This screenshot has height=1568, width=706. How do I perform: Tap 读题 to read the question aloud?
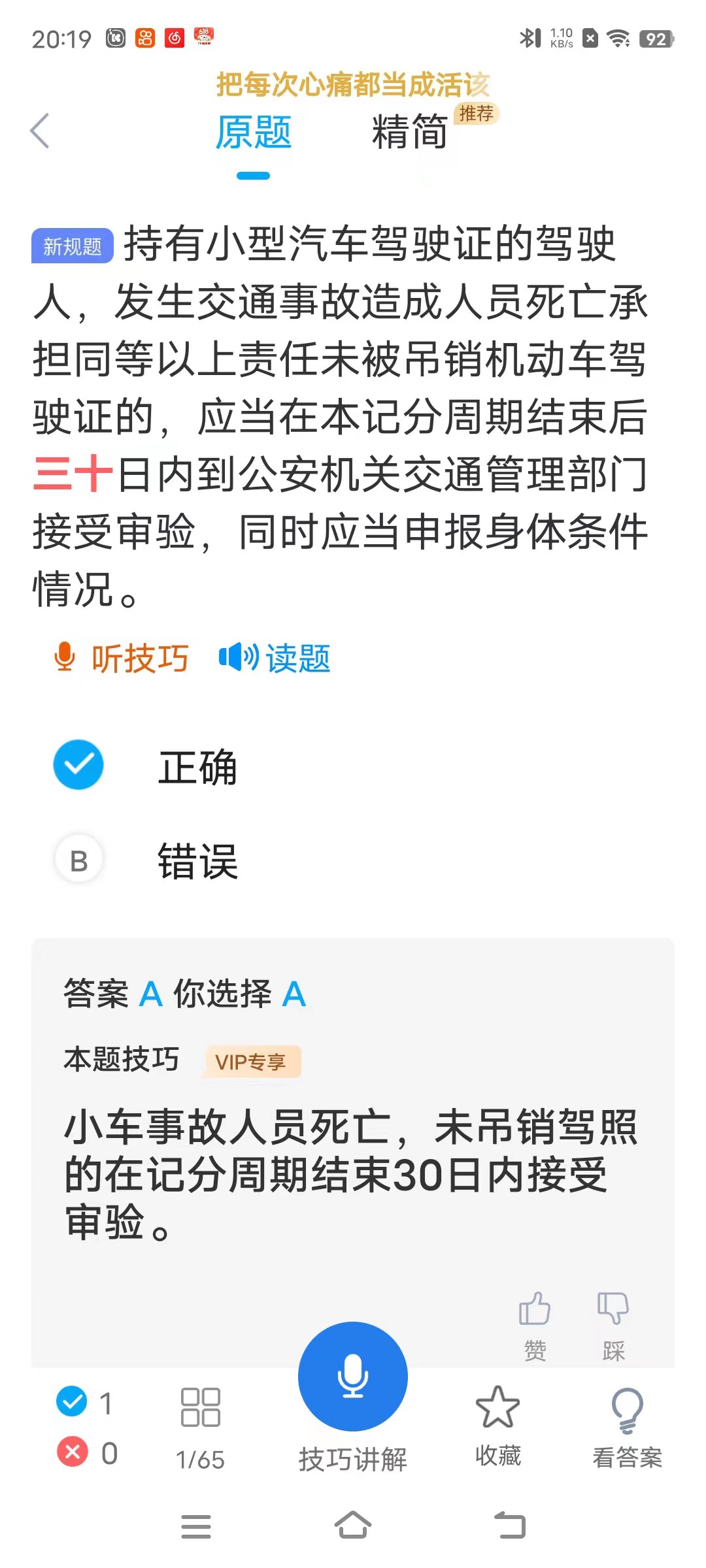pos(275,658)
